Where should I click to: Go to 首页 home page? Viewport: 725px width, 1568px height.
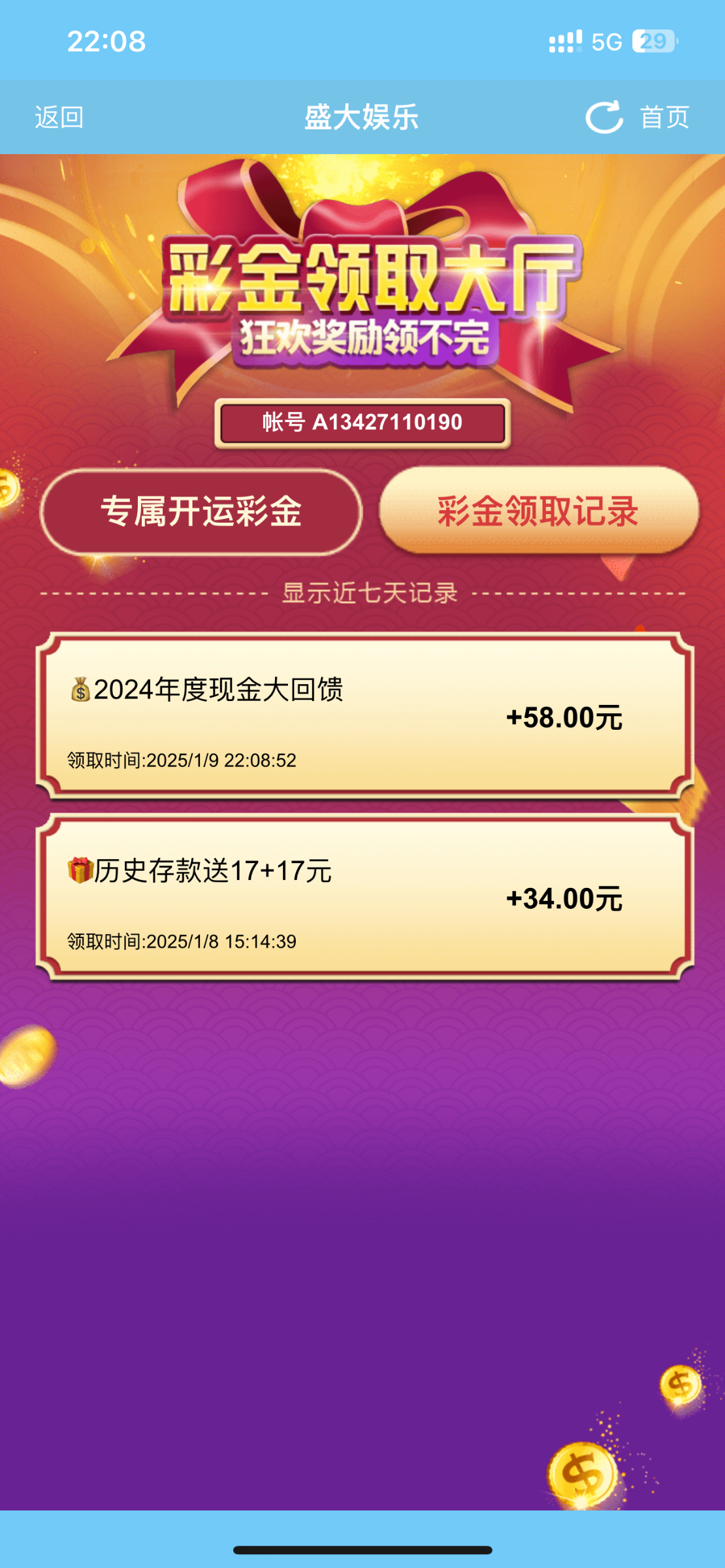(664, 118)
